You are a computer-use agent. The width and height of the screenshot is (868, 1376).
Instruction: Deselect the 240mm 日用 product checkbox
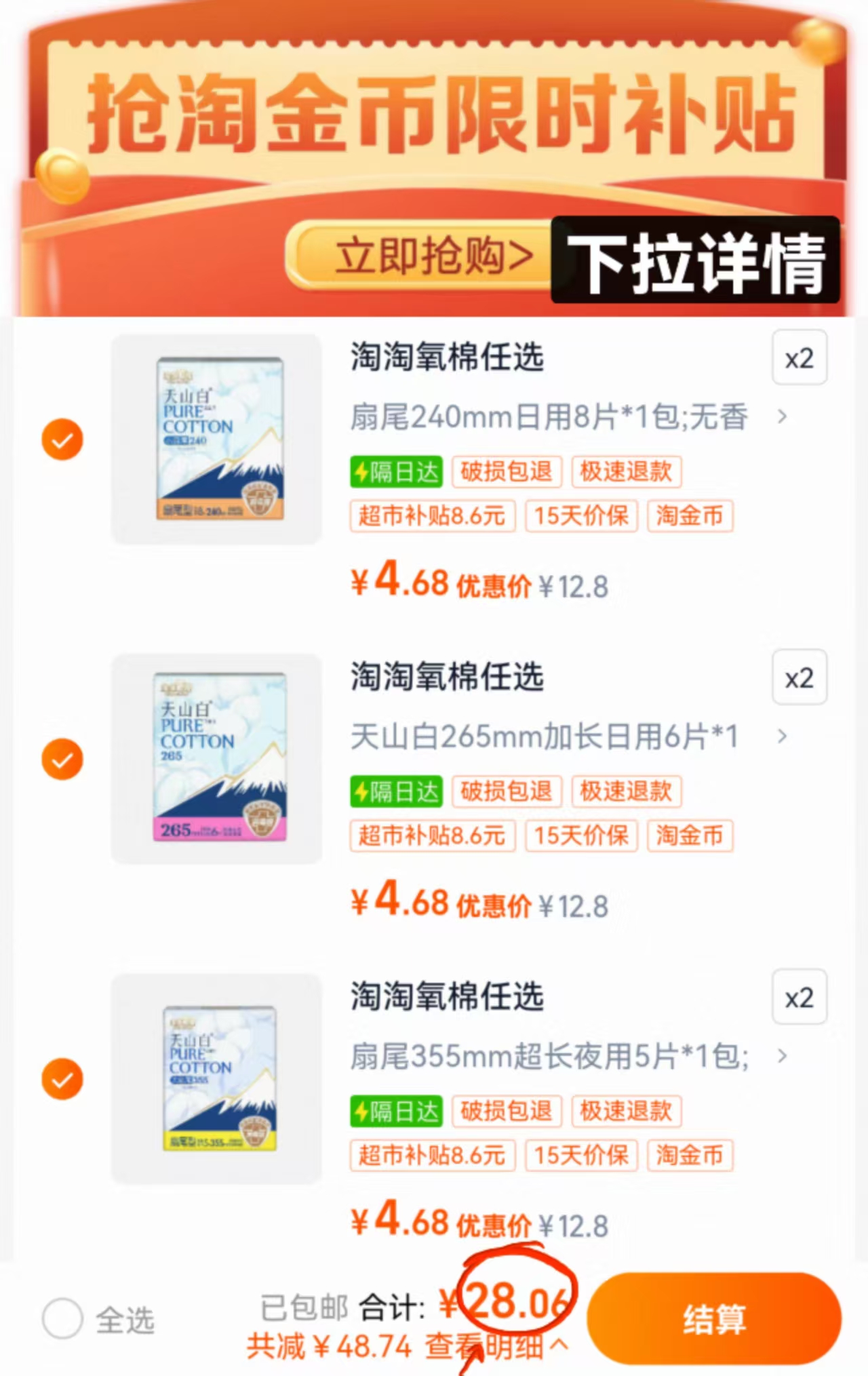coord(62,439)
